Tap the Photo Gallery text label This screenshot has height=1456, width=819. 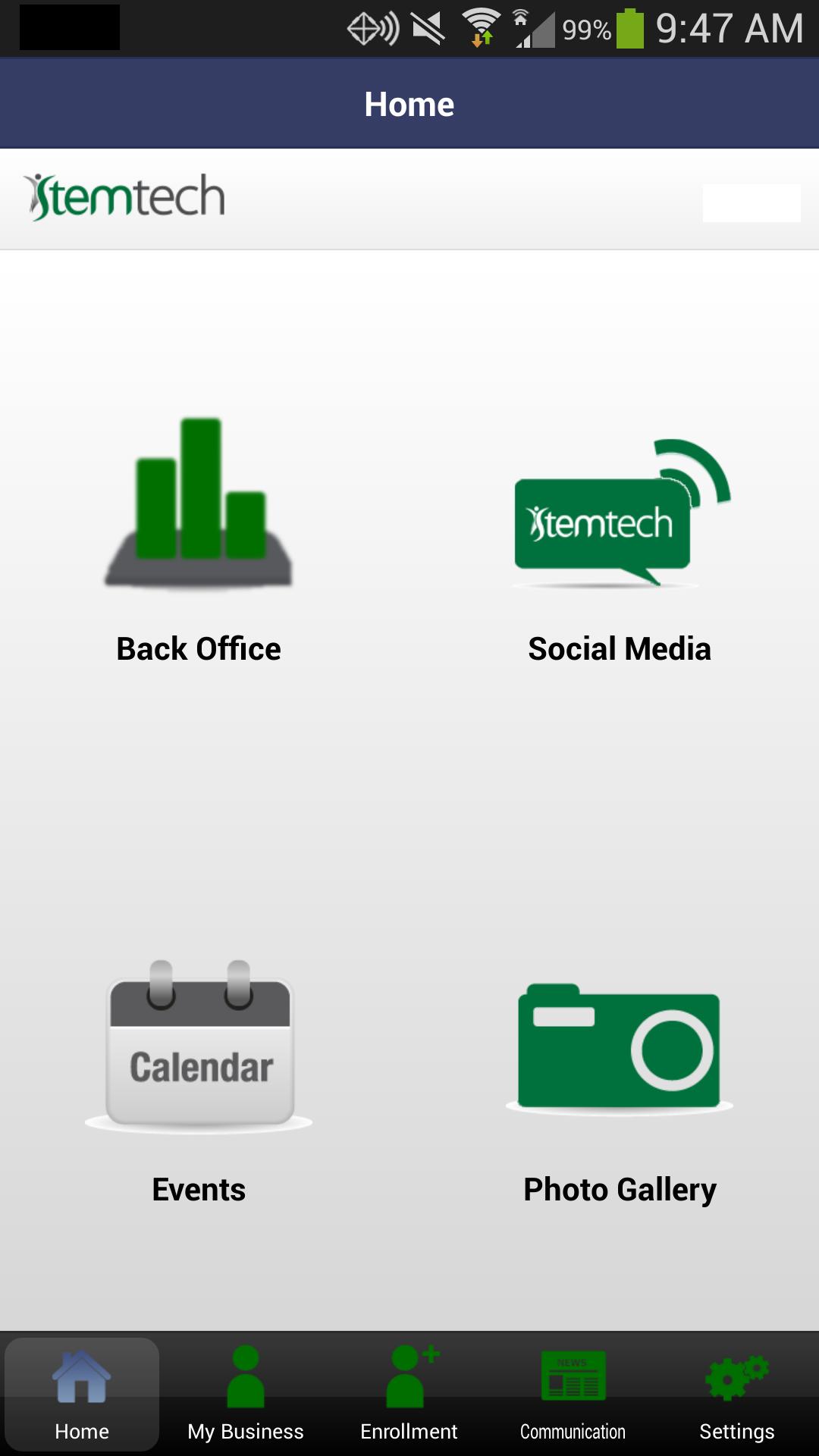click(x=618, y=1190)
